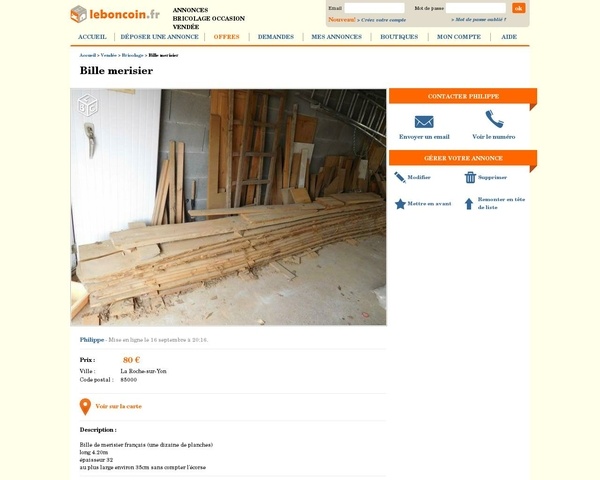Submit login with the ok button
This screenshot has height=480, width=600.
518,8
